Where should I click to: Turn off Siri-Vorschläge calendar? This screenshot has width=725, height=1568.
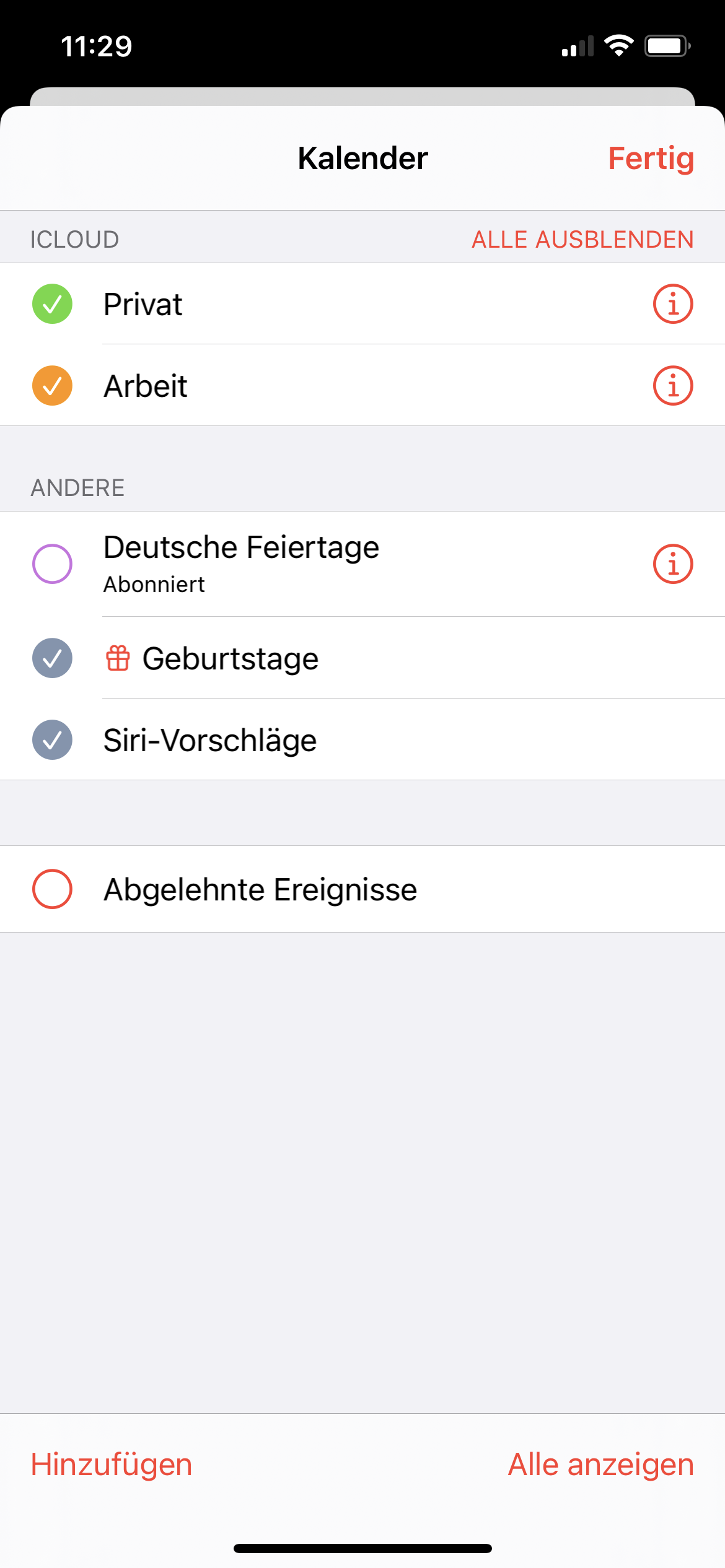[x=53, y=739]
